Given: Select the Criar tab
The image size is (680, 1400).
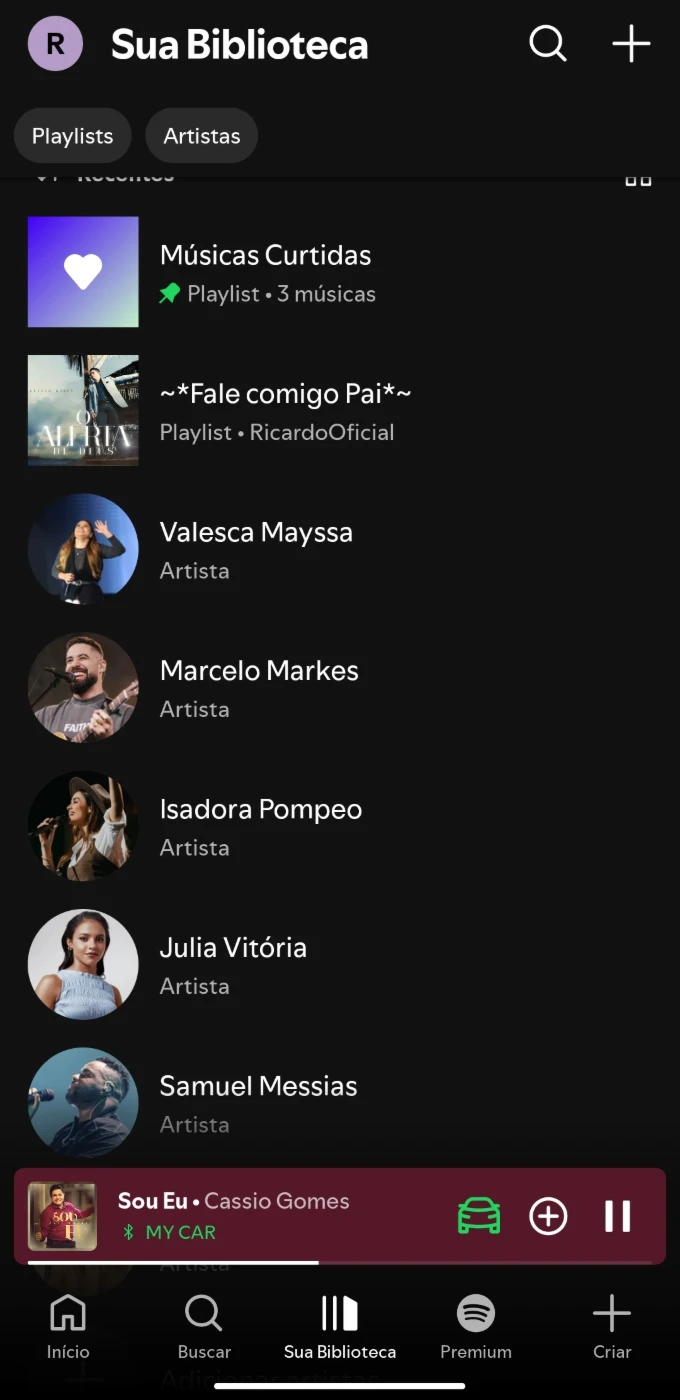Looking at the screenshot, I should click(612, 1327).
